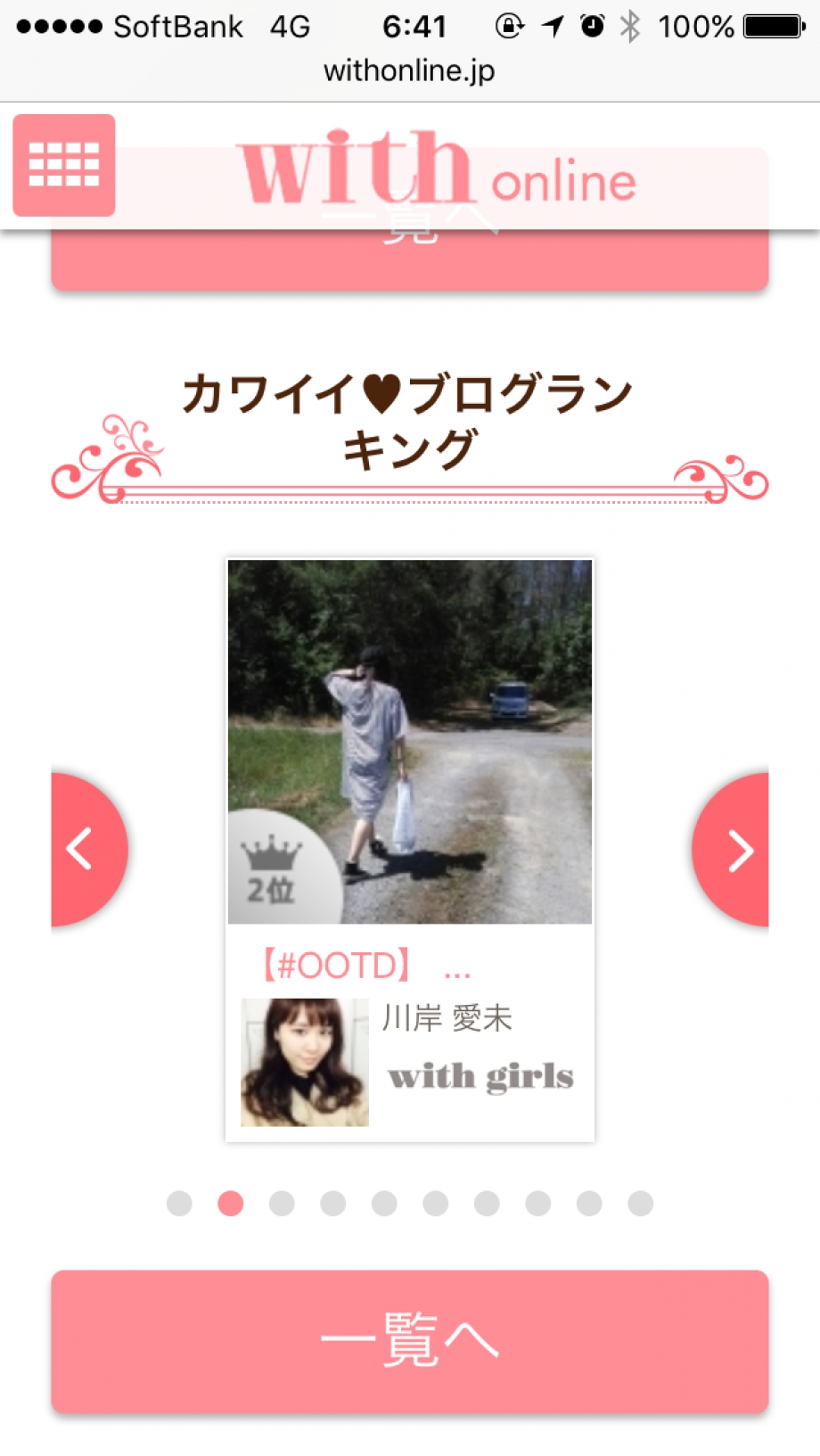820x1456 pixels.
Task: Show the previous ranking blog card
Action: (x=86, y=849)
